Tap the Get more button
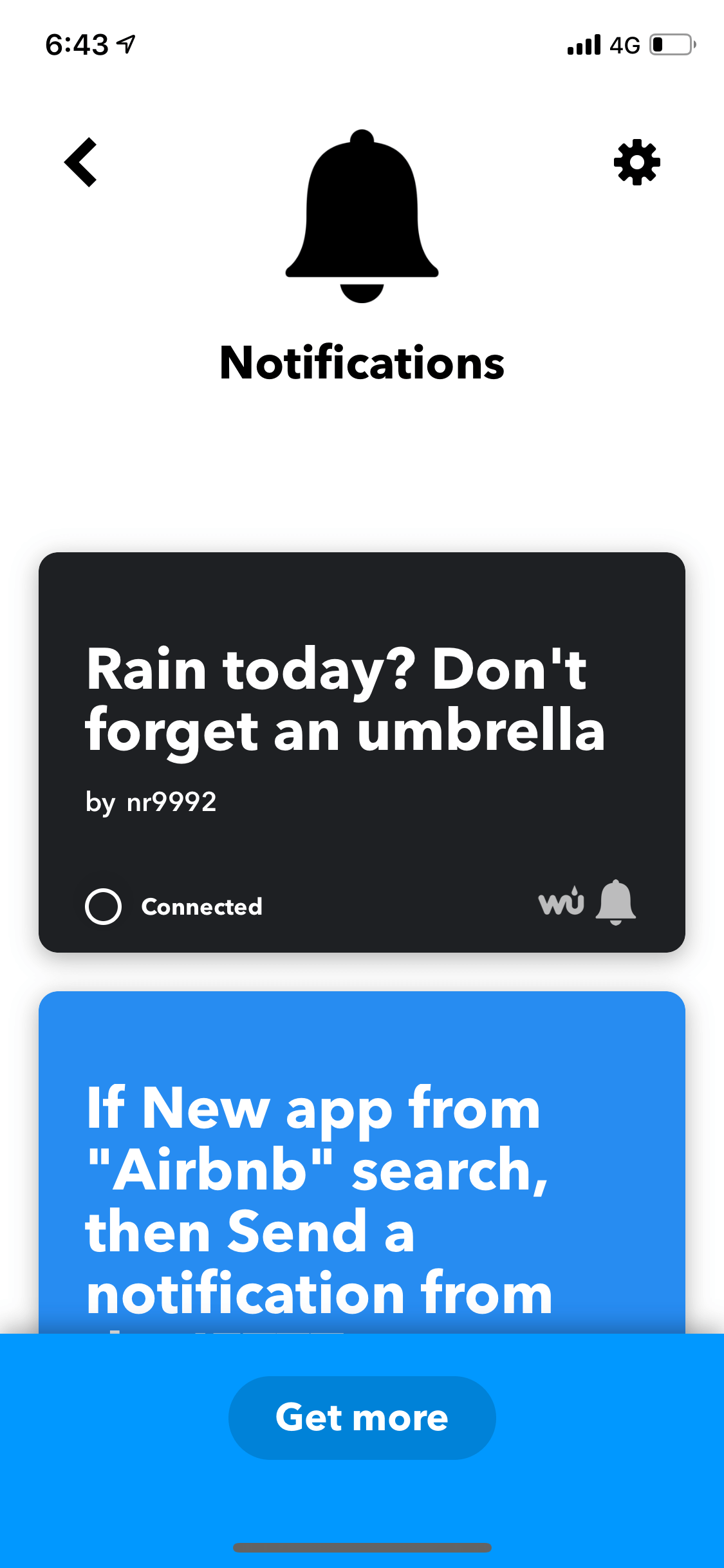This screenshot has width=724, height=1568. tap(362, 1417)
